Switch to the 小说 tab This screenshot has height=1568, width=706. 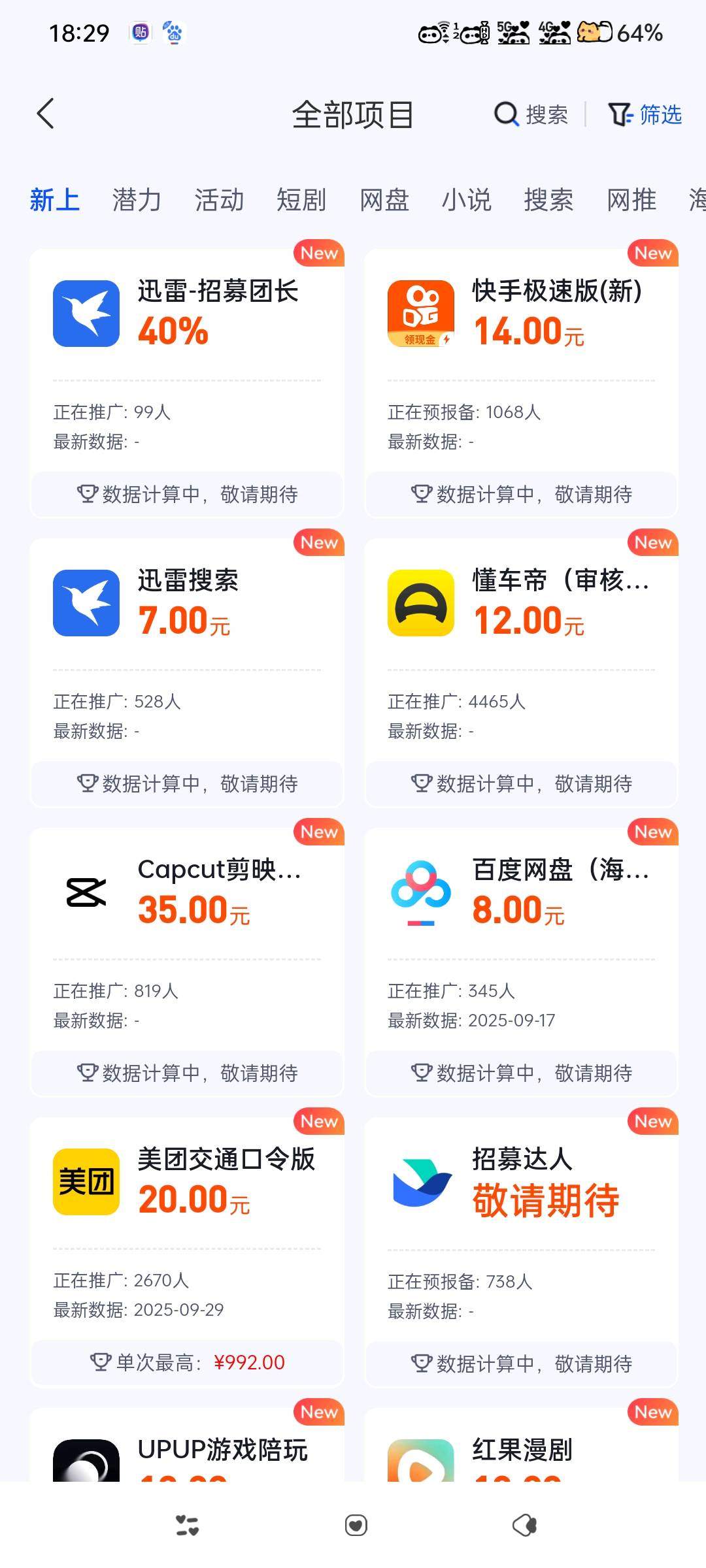pos(467,200)
